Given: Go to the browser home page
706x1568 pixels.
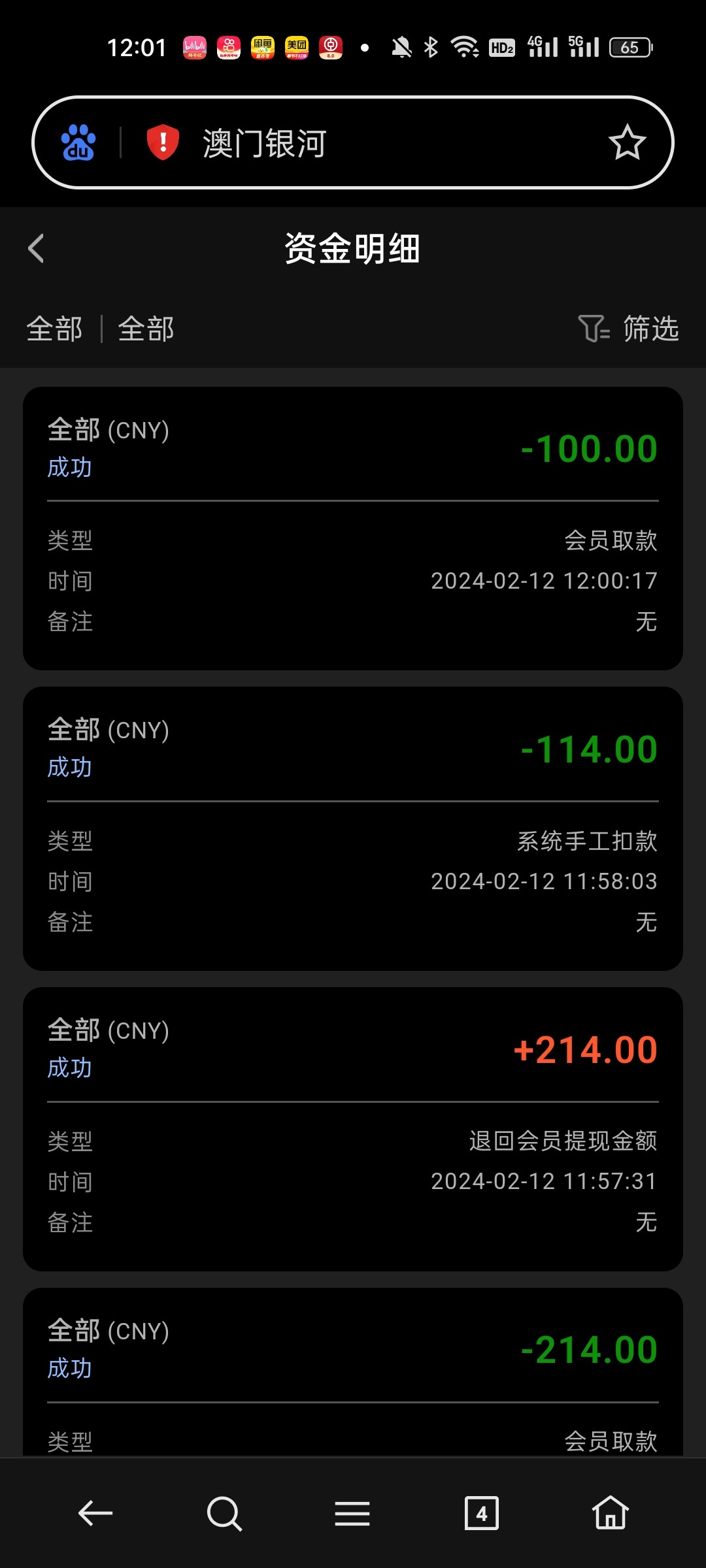Looking at the screenshot, I should click(x=610, y=1513).
